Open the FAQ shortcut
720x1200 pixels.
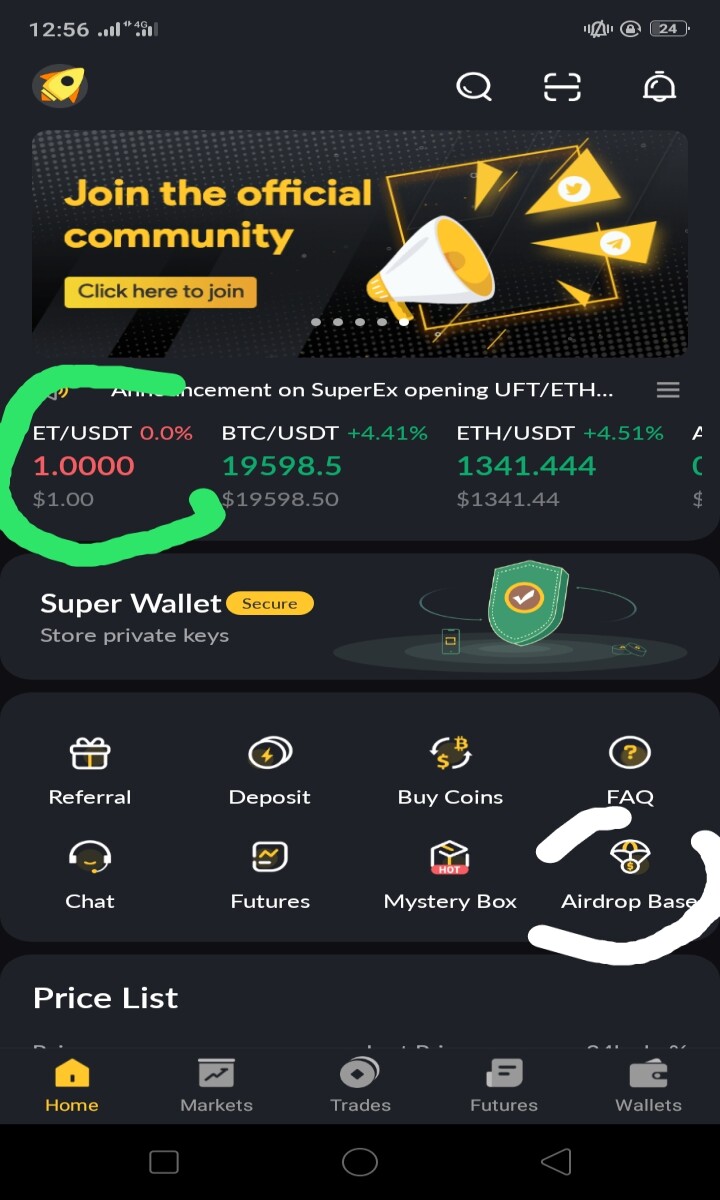[x=630, y=771]
